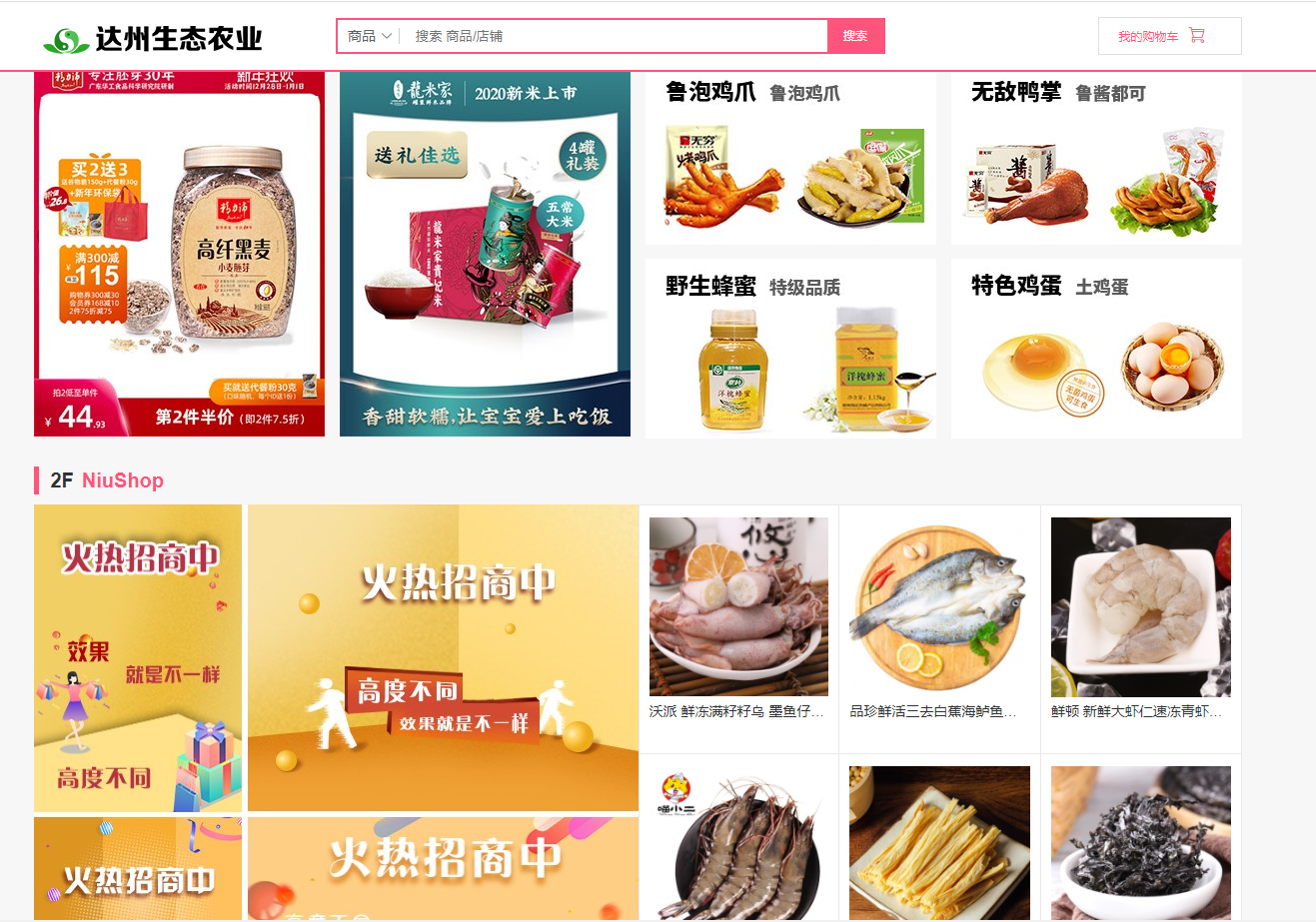Open the 高度不同 效果就是不一样 large banner
This screenshot has height=922, width=1316.
coord(443,657)
